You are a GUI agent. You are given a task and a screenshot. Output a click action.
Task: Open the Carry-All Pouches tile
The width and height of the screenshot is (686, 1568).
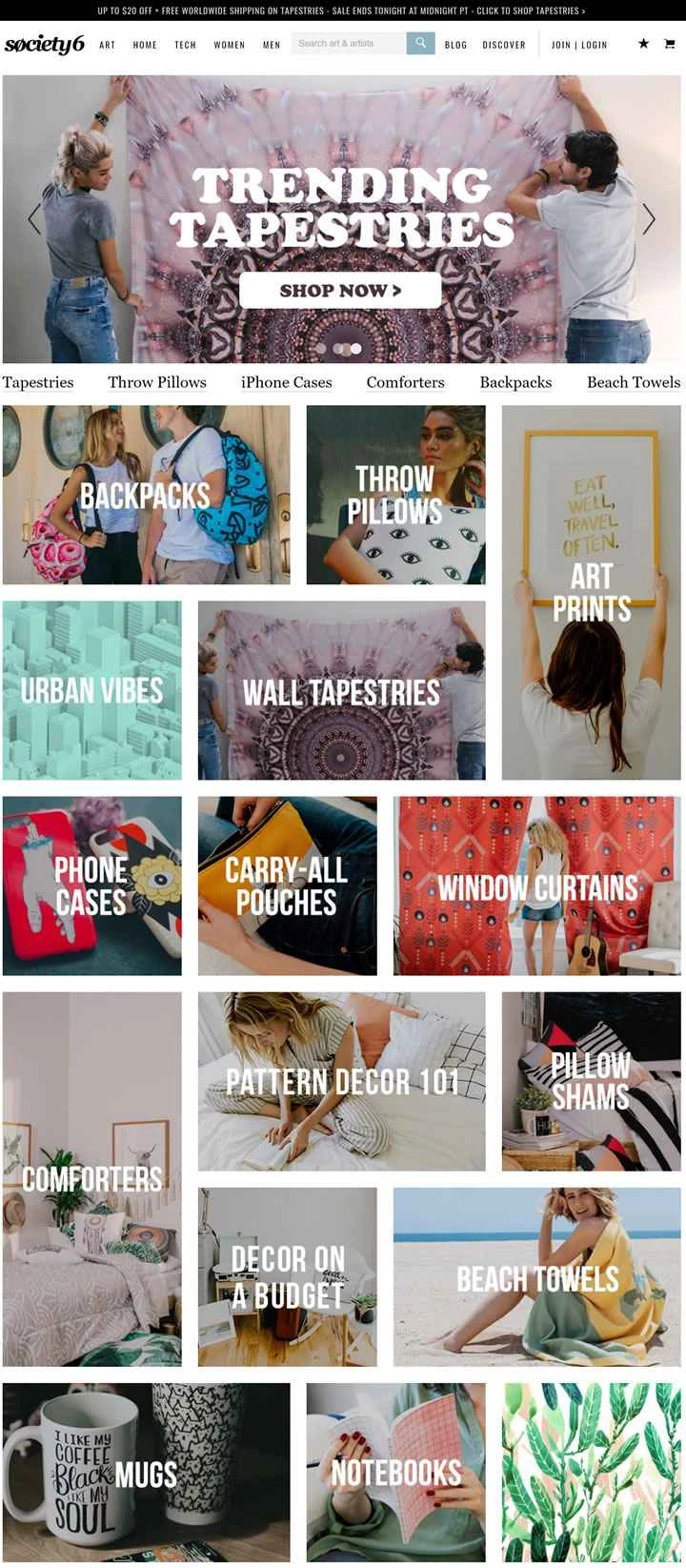[287, 886]
